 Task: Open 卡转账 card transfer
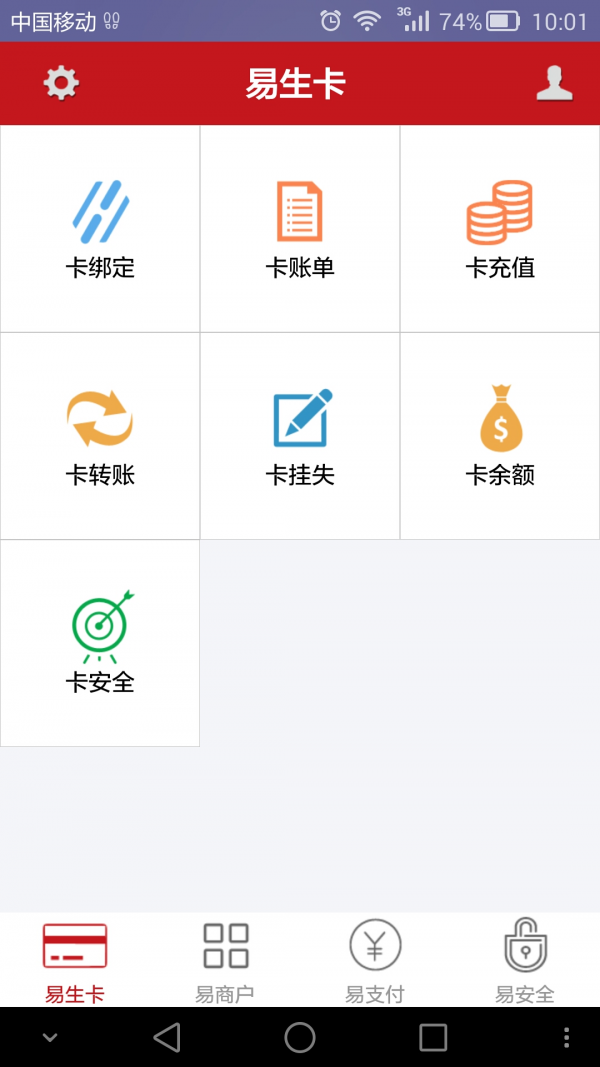[x=100, y=436]
